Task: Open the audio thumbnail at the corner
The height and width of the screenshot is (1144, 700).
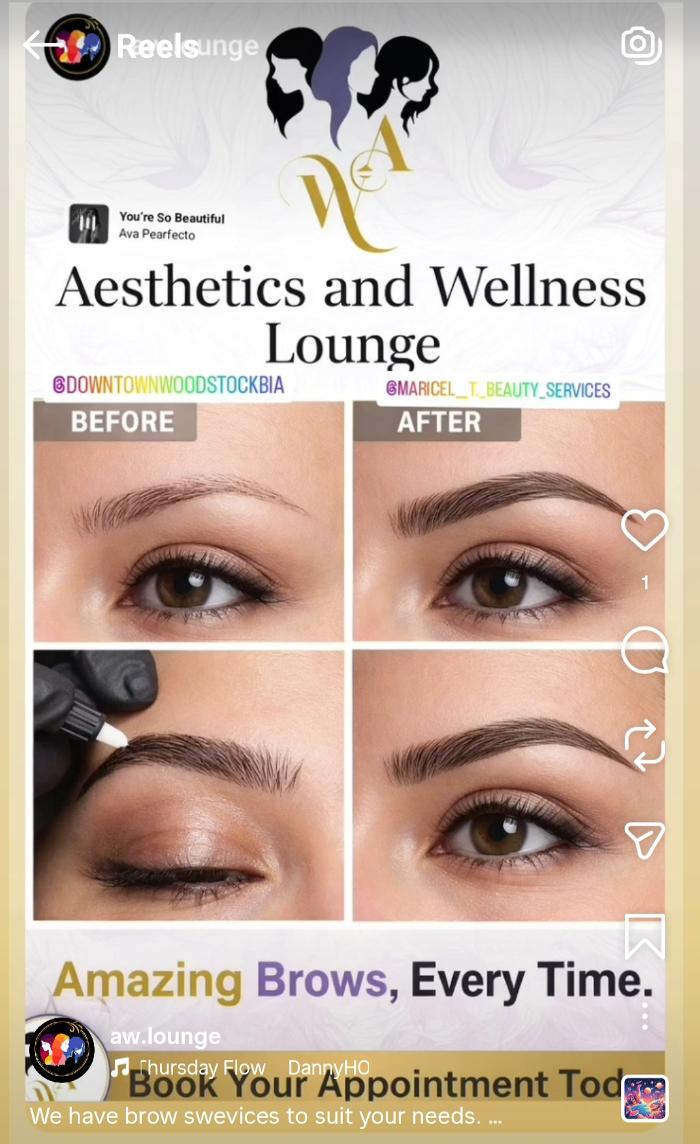Action: pos(645,1097)
